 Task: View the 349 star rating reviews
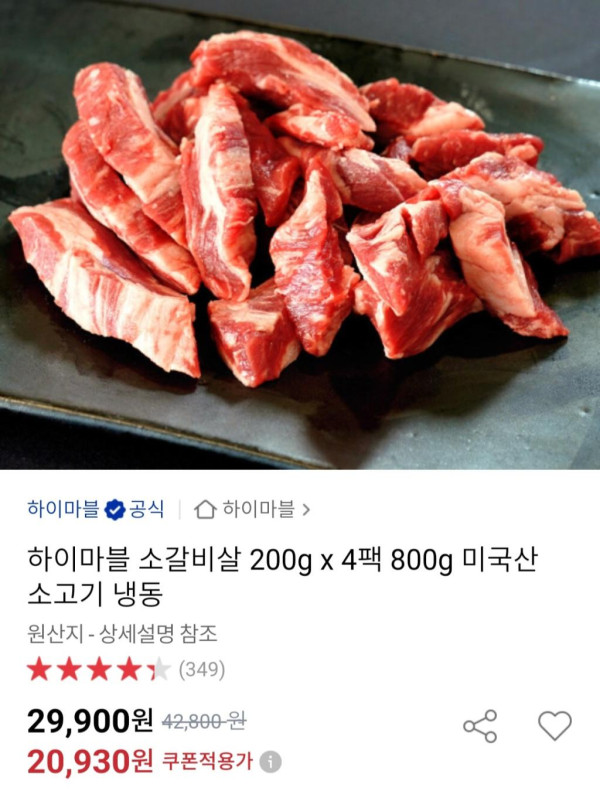point(125,669)
